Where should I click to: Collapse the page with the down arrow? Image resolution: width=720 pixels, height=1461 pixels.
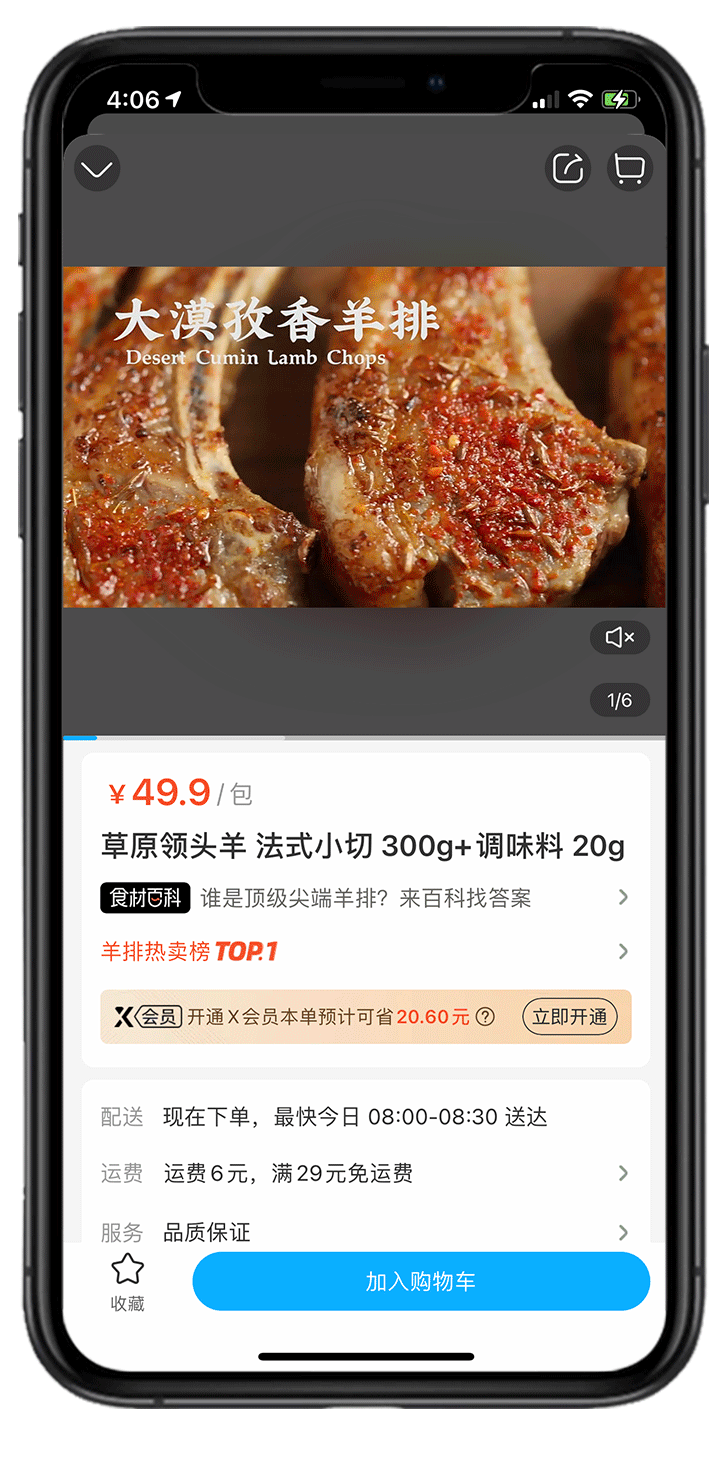pos(97,169)
